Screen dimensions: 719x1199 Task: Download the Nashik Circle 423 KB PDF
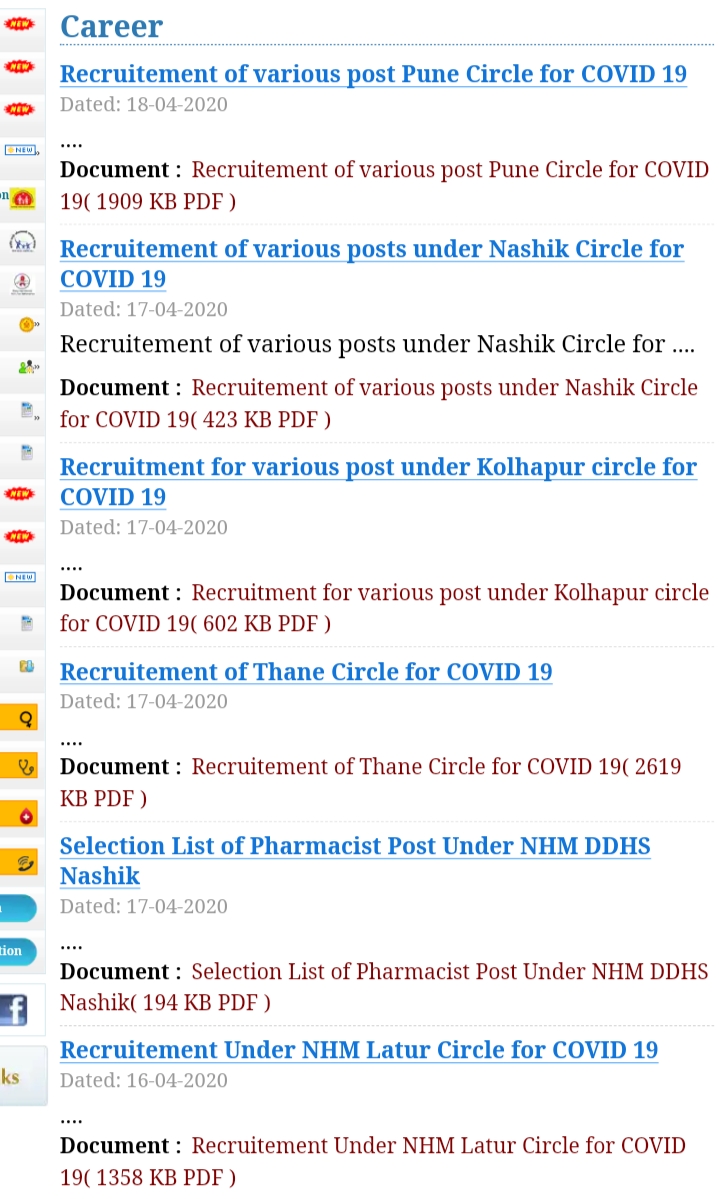[444, 388]
